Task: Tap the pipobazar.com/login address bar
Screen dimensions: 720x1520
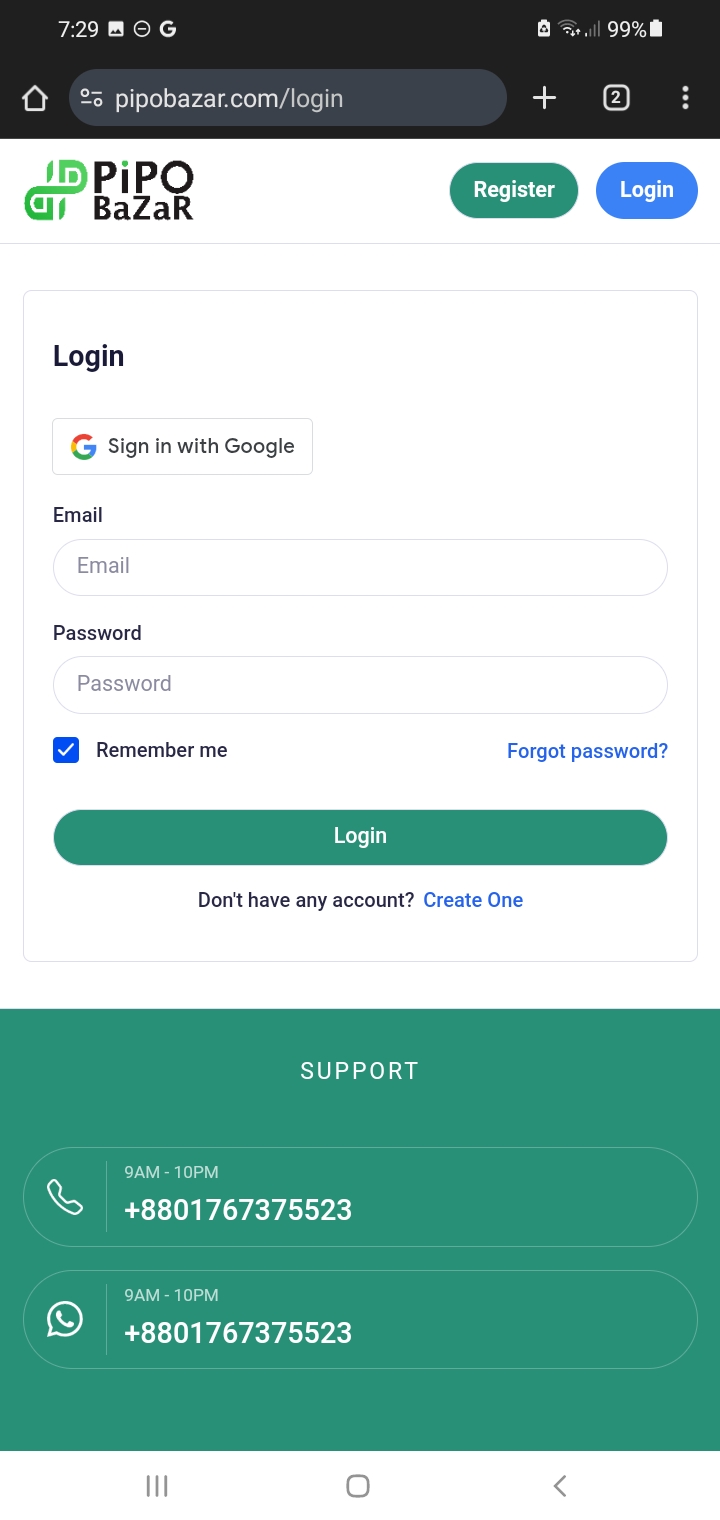Action: [288, 98]
